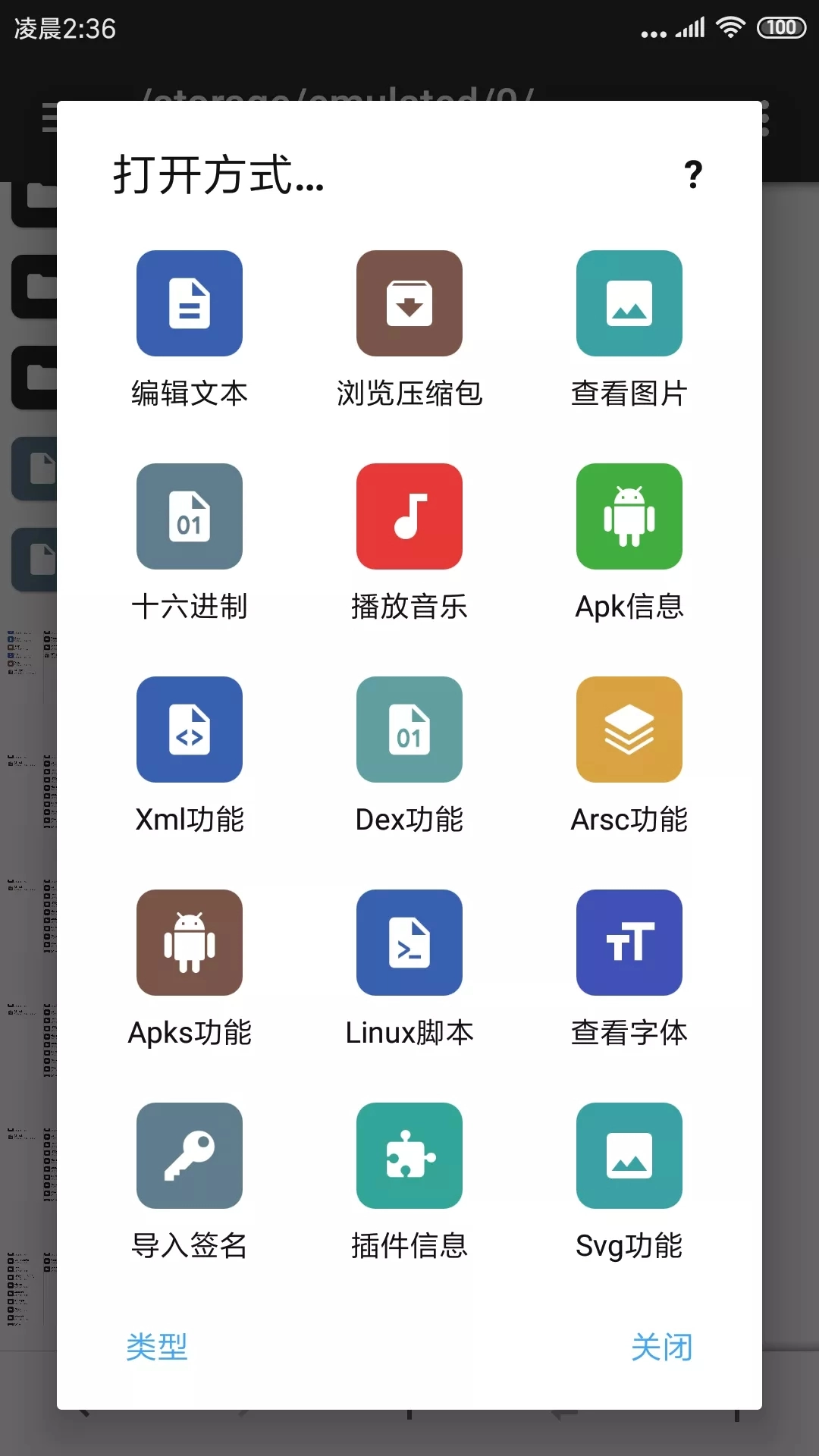This screenshot has width=819, height=1456.
Task: Click the question mark help icon
Action: 692,174
